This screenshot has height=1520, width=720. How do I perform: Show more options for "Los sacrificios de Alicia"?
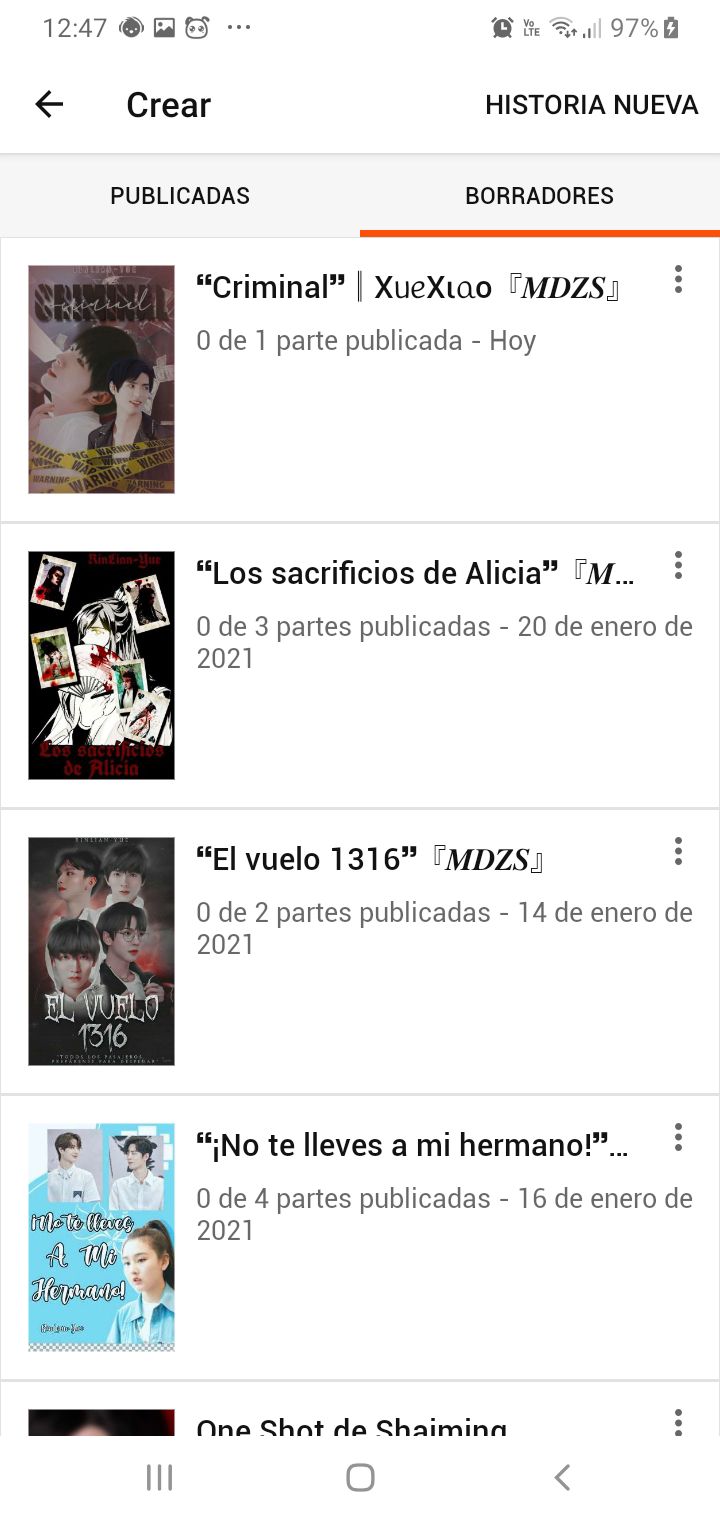tap(678, 565)
